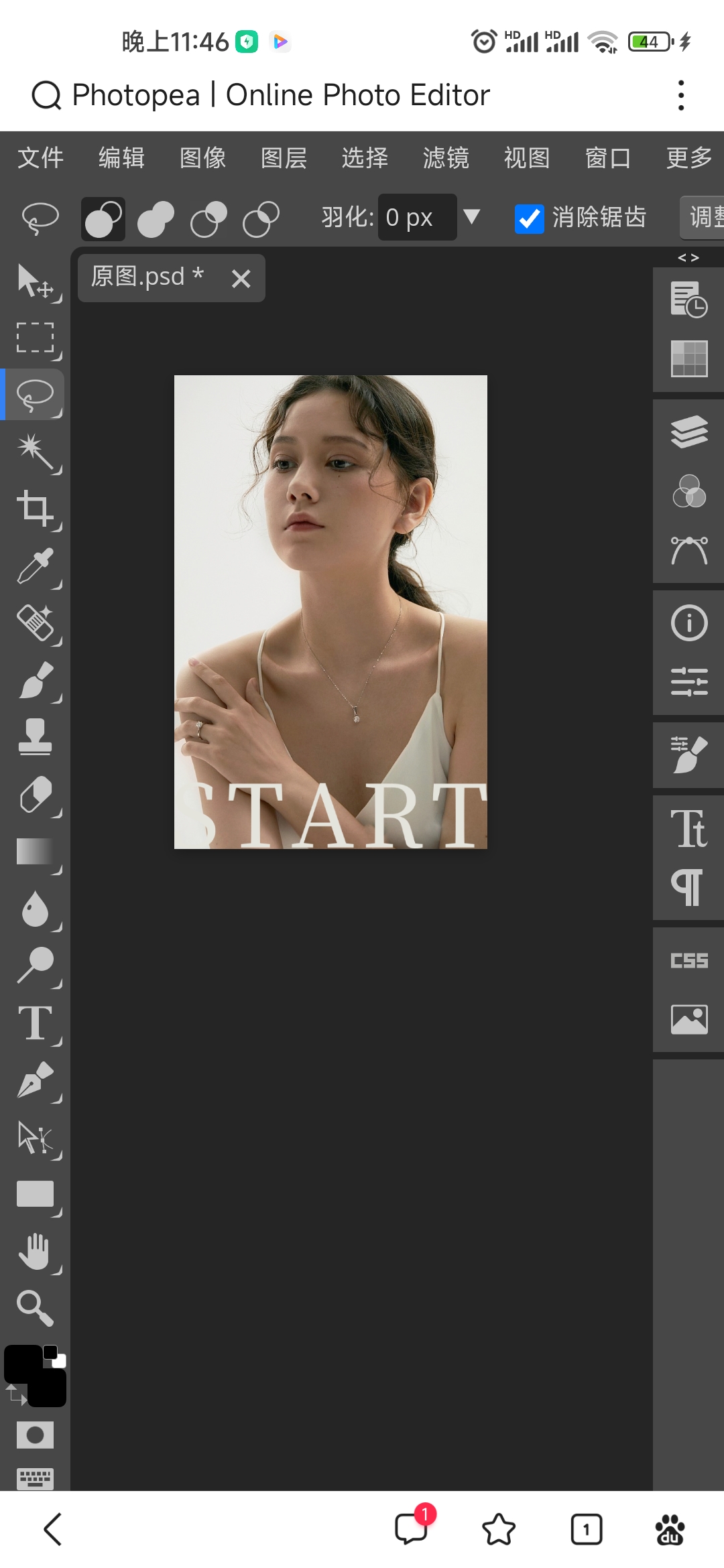
Task: Uncheck the 消除锯齿 checkbox
Action: [529, 218]
